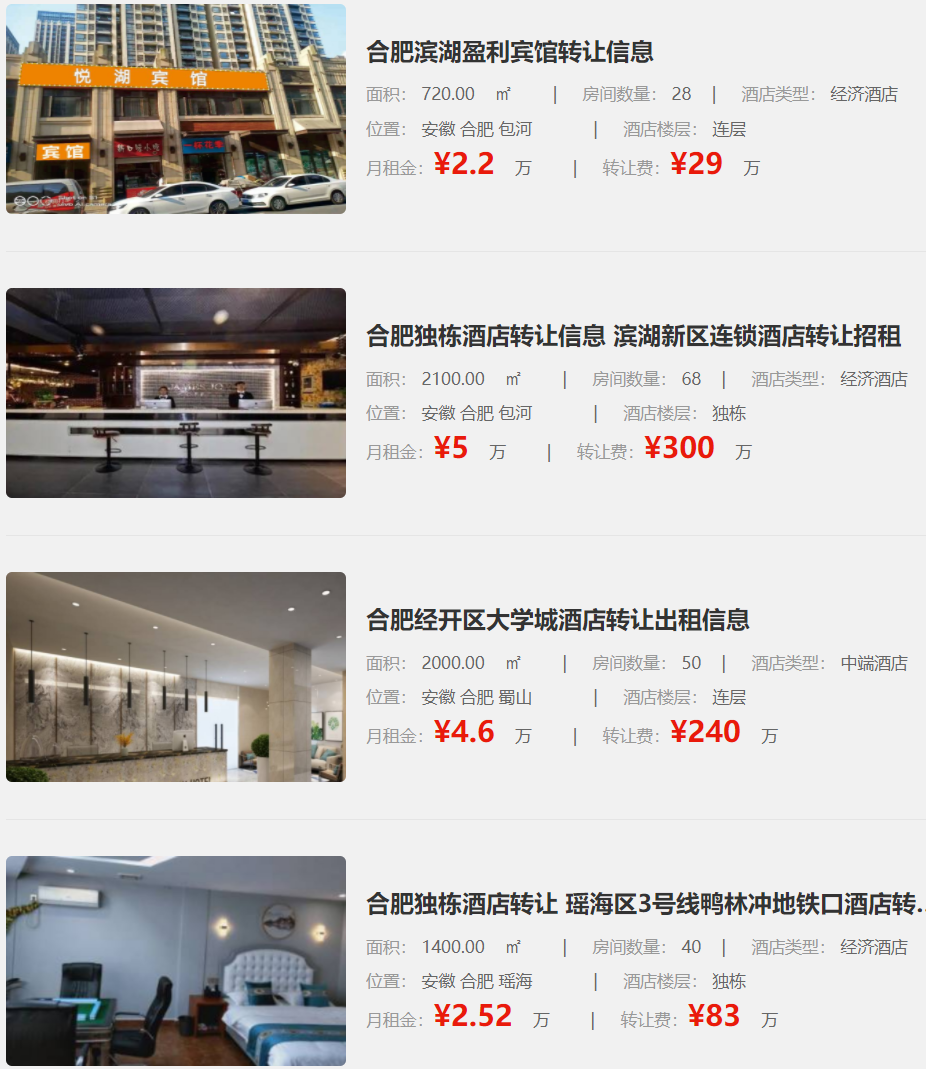926x1069 pixels.
Task: Open the 合肥经开区大学城酒店转让出租信息 listing
Action: point(558,620)
